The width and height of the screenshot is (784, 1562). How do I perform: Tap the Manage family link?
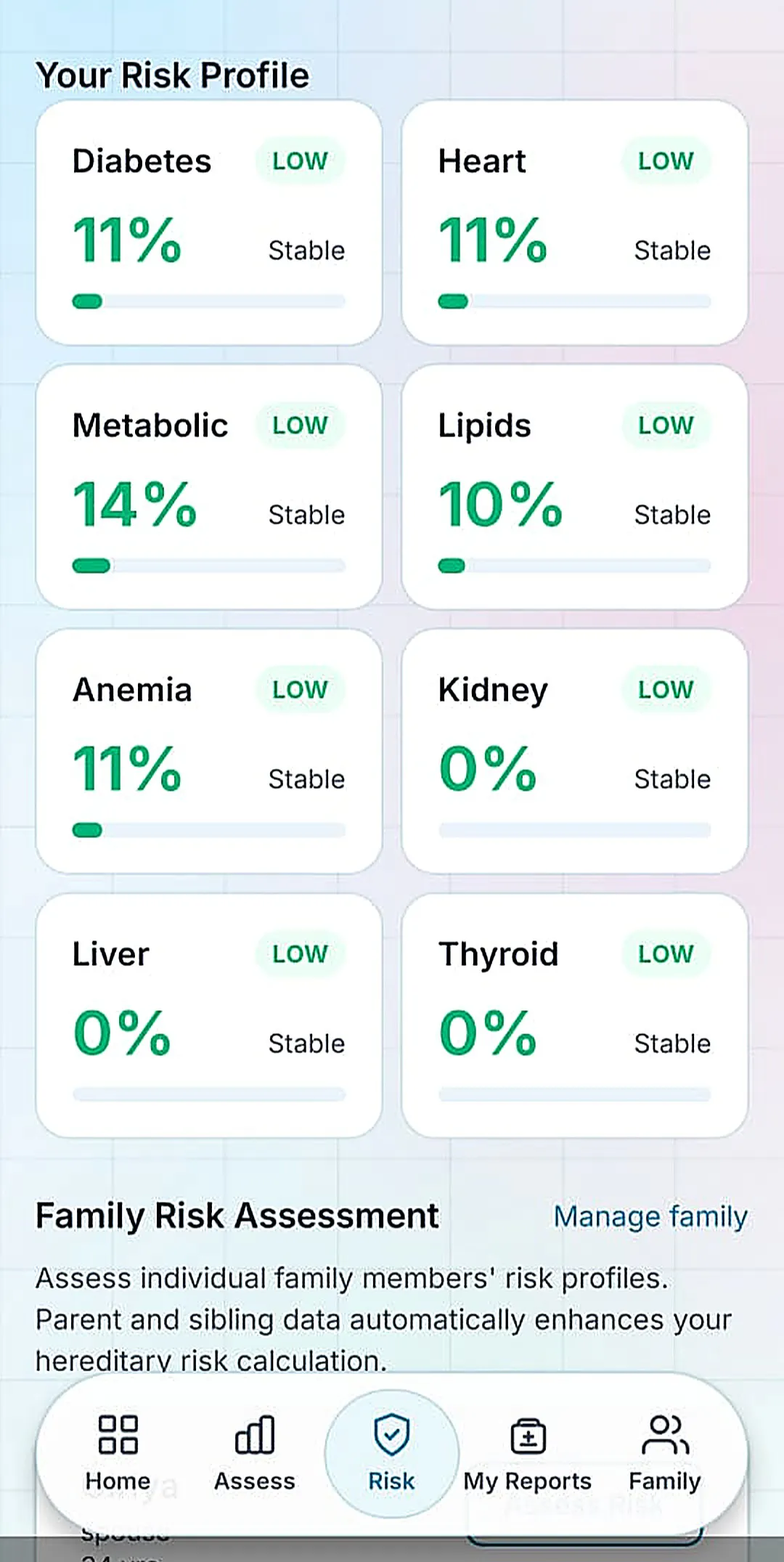point(650,1216)
